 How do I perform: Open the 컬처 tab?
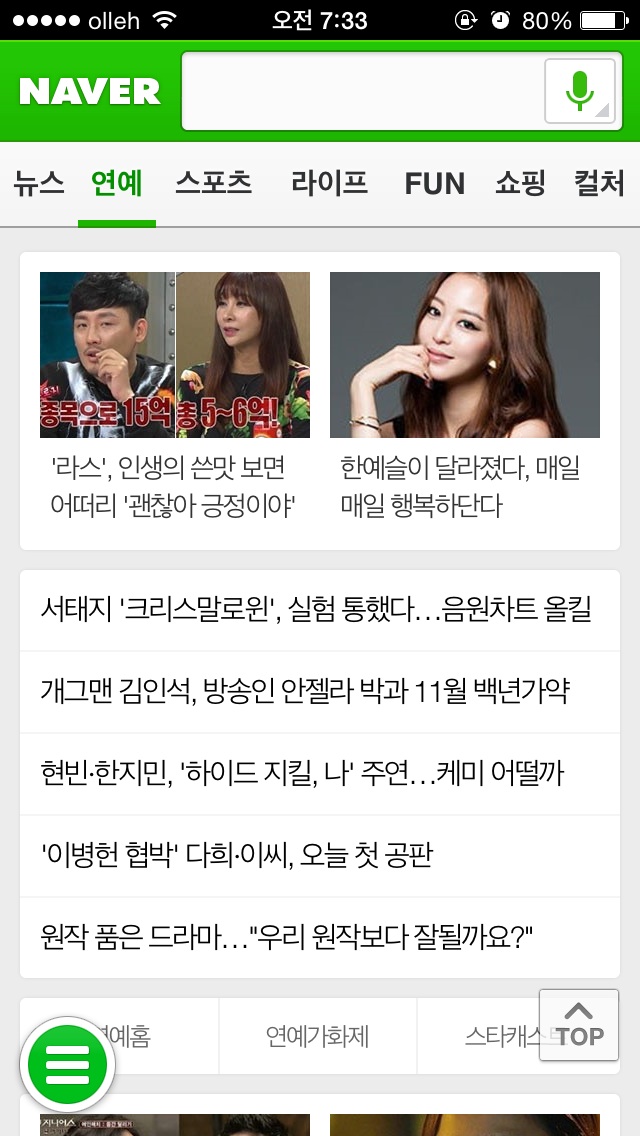[x=599, y=183]
